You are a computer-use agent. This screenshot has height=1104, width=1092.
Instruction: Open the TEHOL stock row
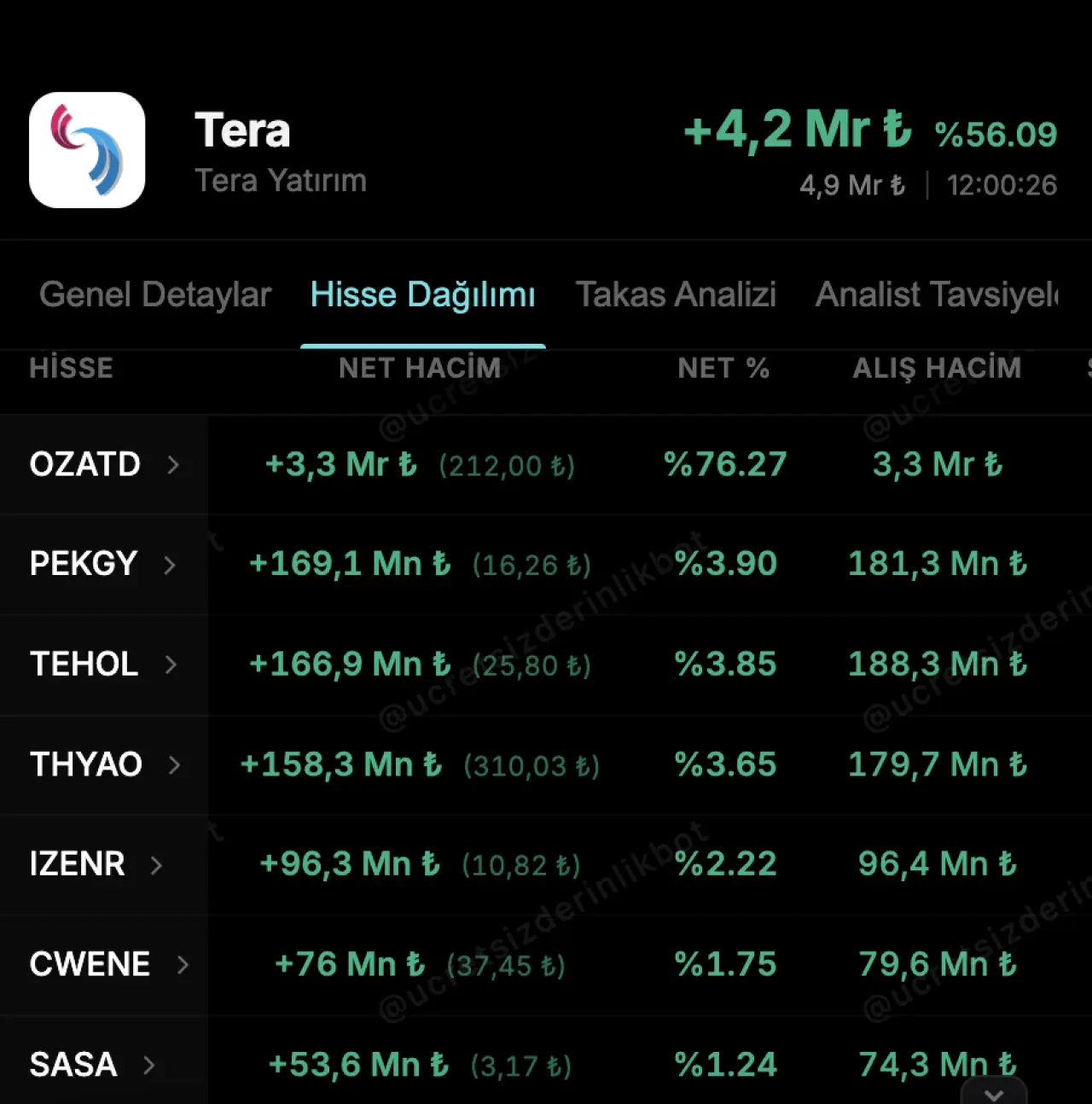(x=103, y=664)
